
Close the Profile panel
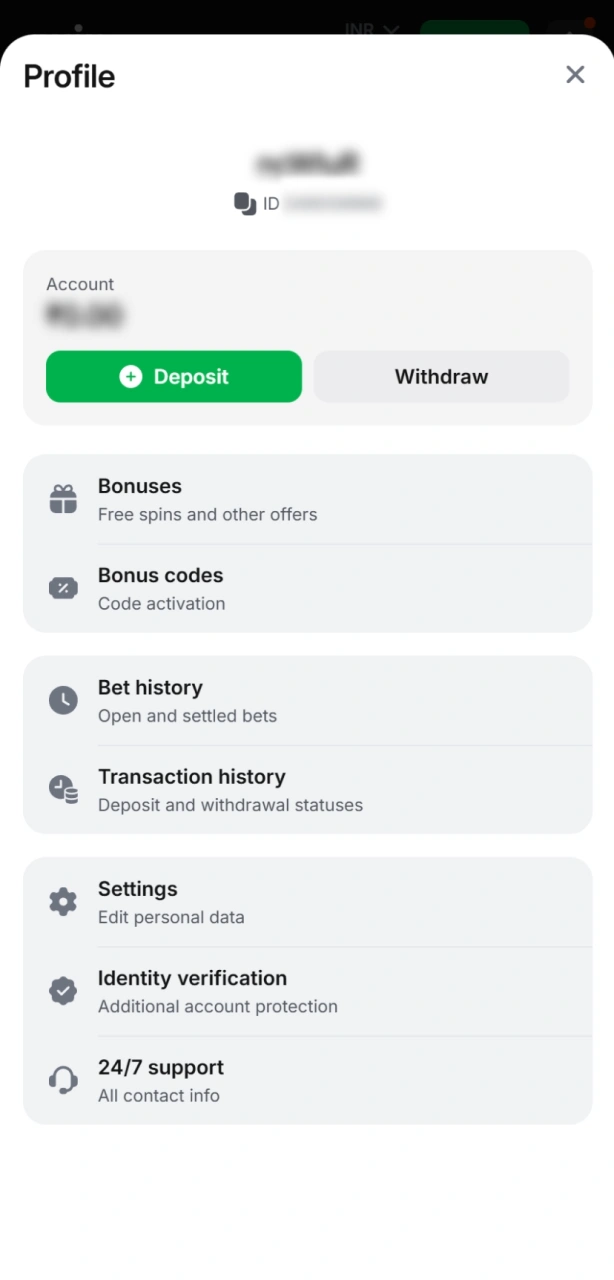point(575,74)
